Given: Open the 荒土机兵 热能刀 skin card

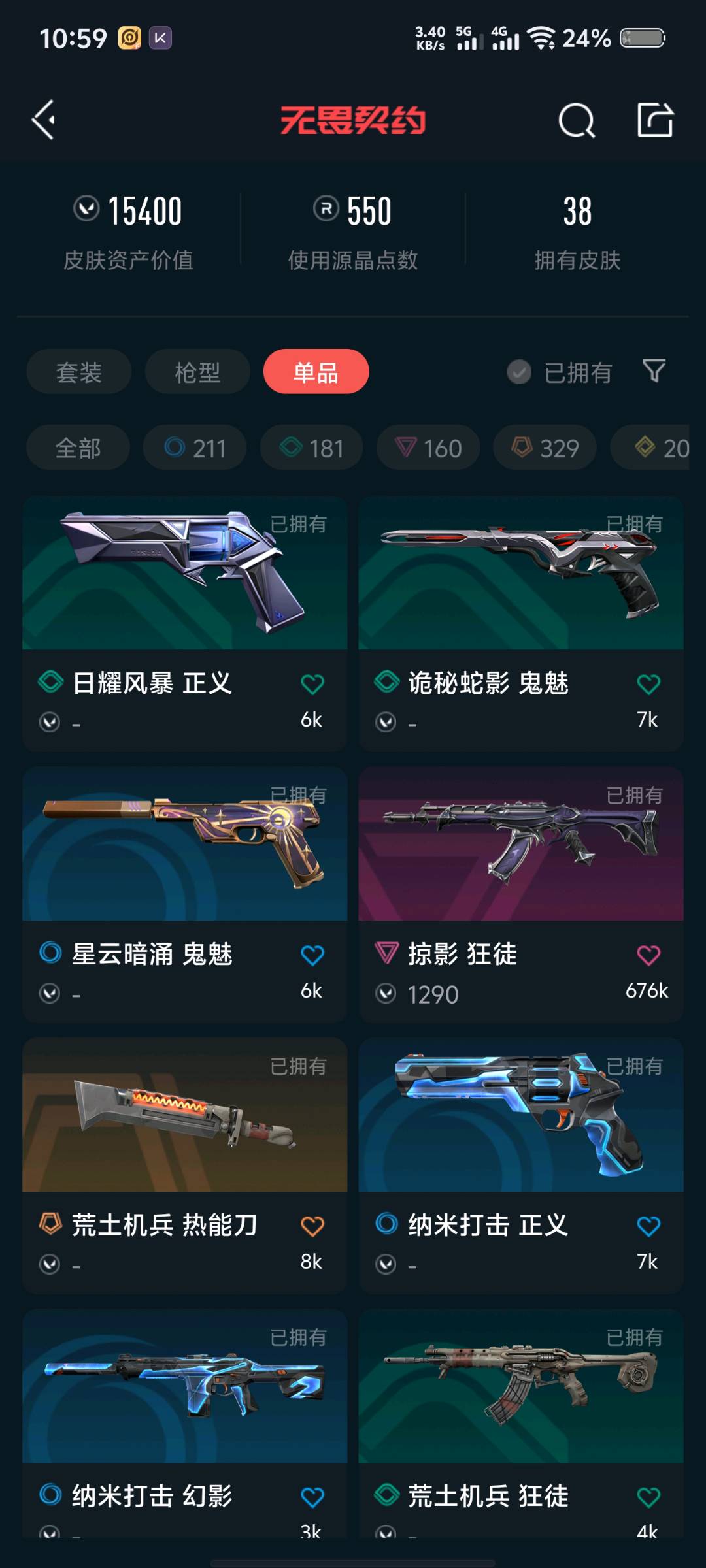Looking at the screenshot, I should [185, 1130].
